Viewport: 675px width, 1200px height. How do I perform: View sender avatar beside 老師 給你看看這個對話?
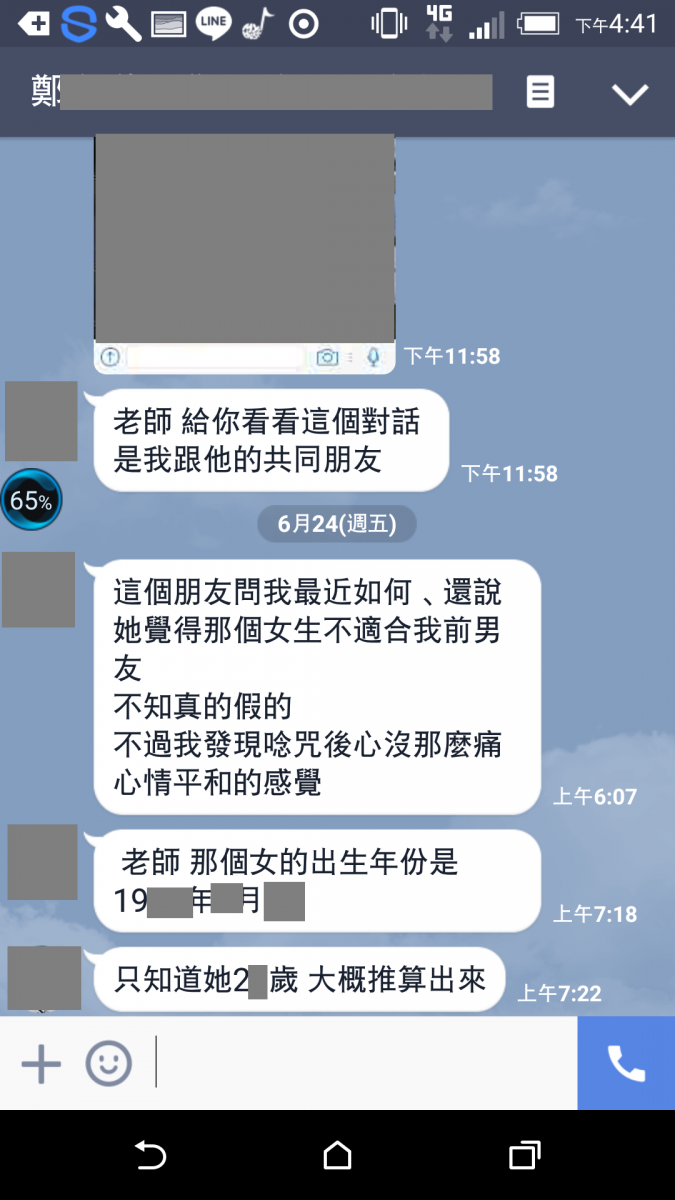41,421
